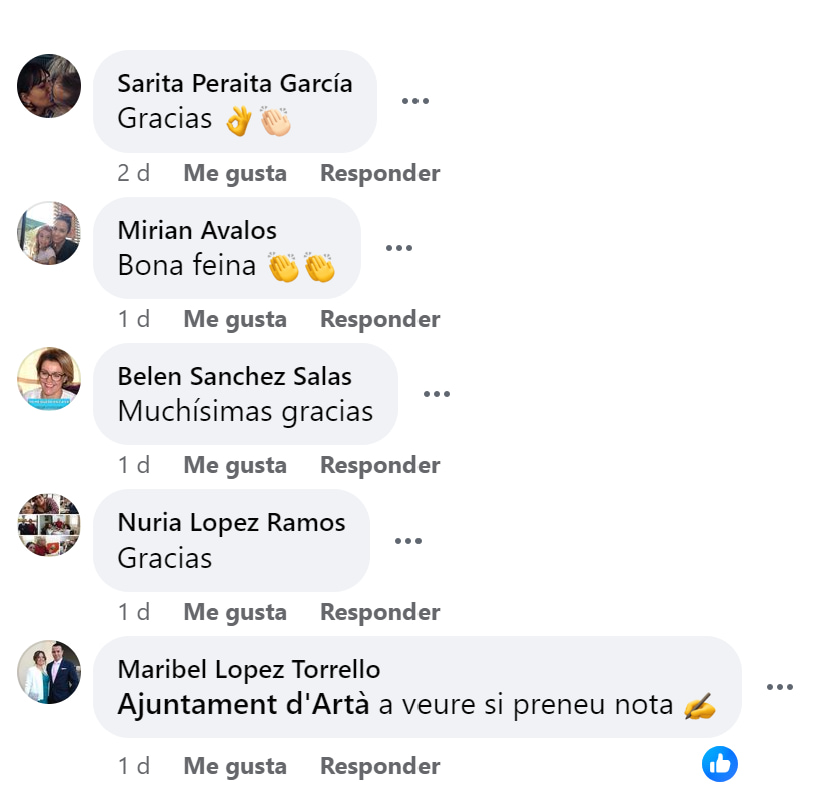Screen dimensions: 832x804
Task: Open Belen Sanchez Salas's profile picture
Action: pyautogui.click(x=49, y=378)
